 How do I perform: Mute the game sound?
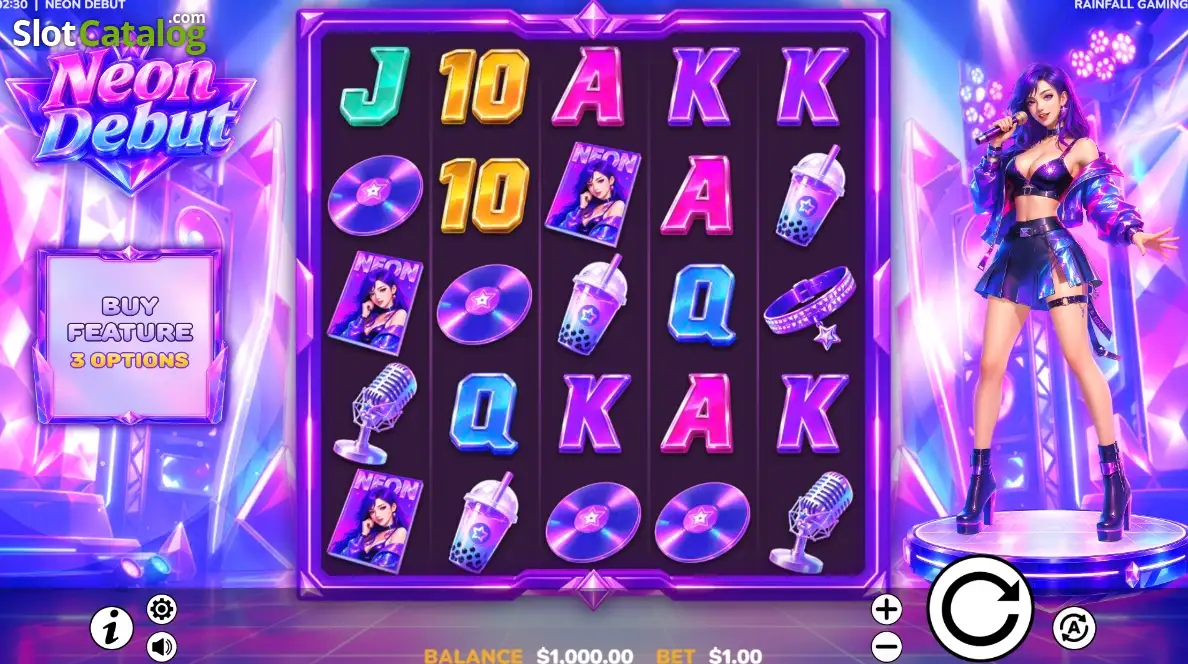161,647
